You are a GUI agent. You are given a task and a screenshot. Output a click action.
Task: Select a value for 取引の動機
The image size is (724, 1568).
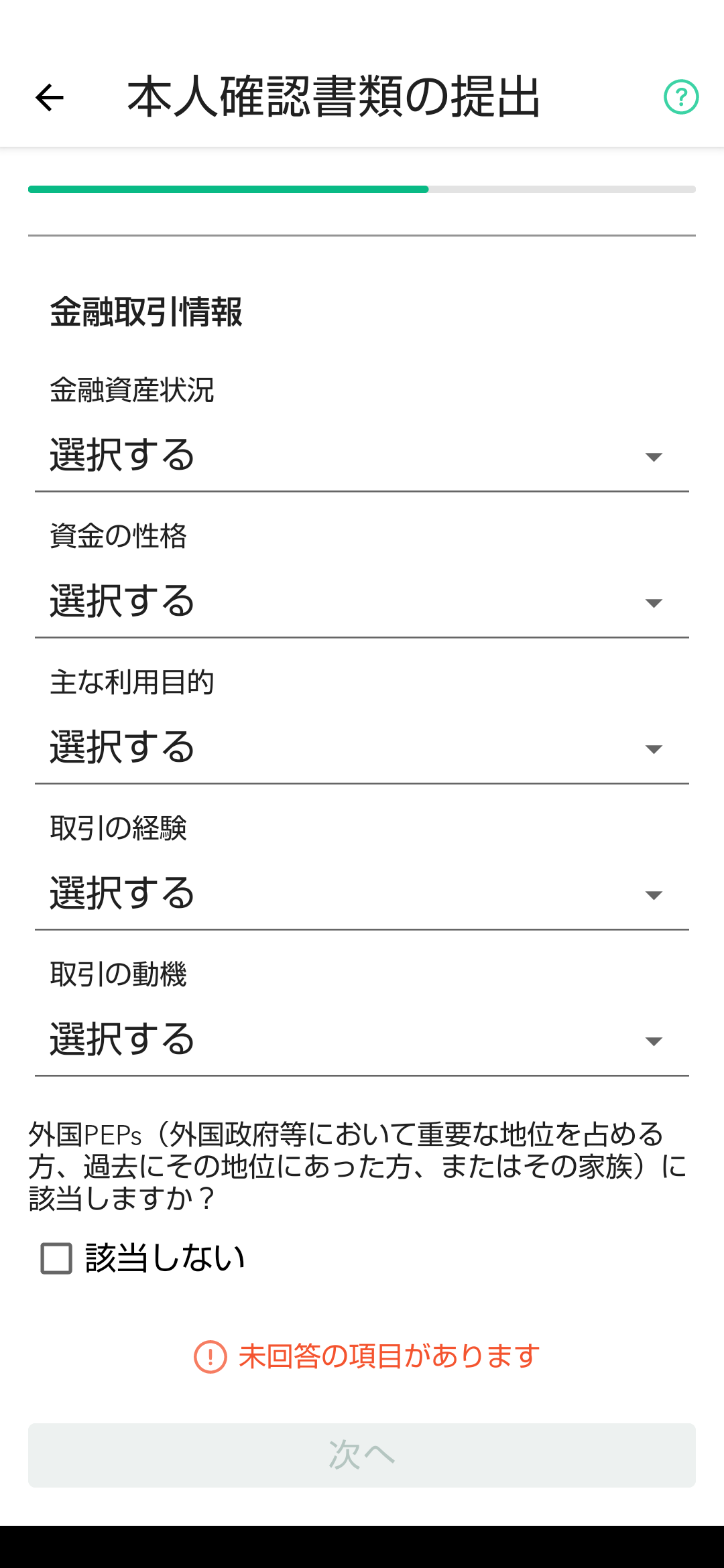tap(362, 1040)
